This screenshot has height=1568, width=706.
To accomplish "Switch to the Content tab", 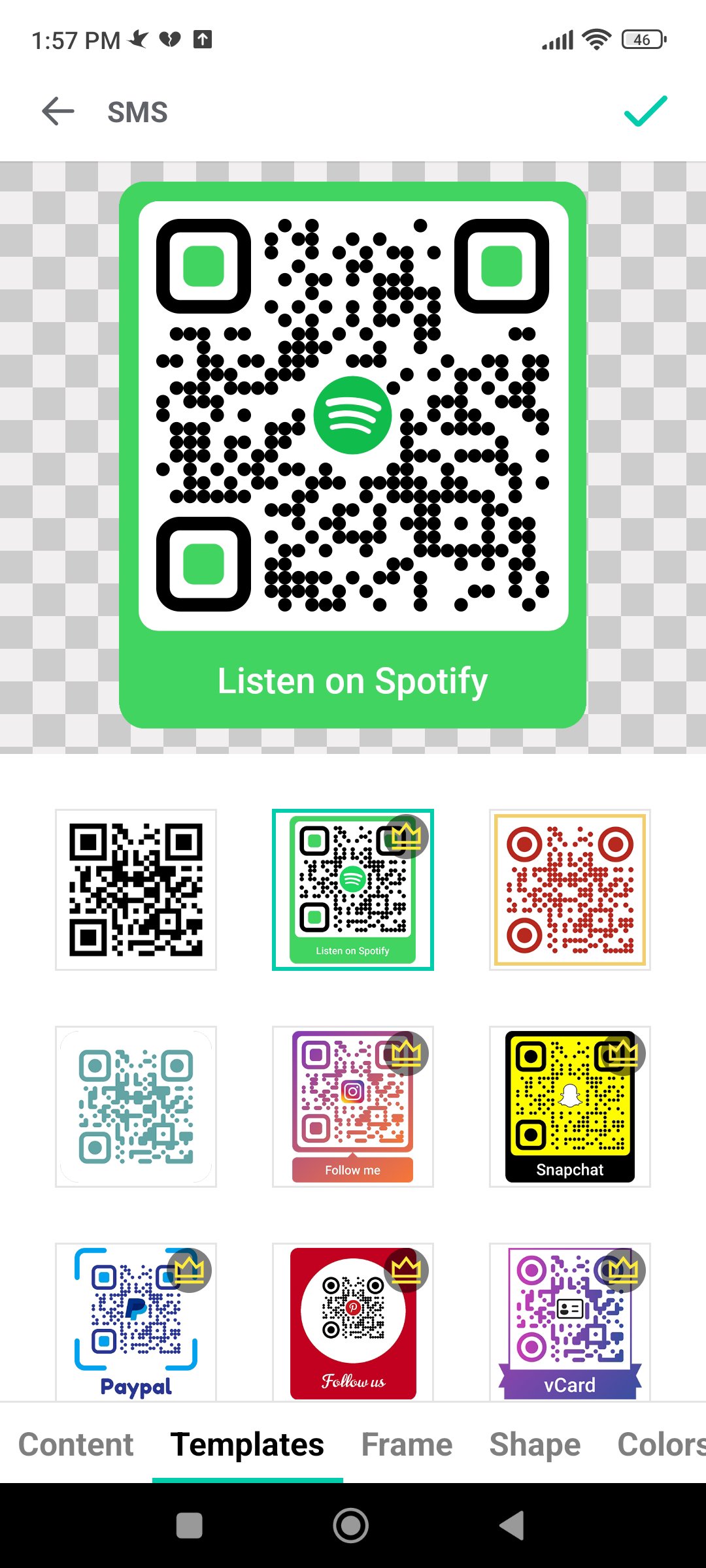I will [x=76, y=1444].
